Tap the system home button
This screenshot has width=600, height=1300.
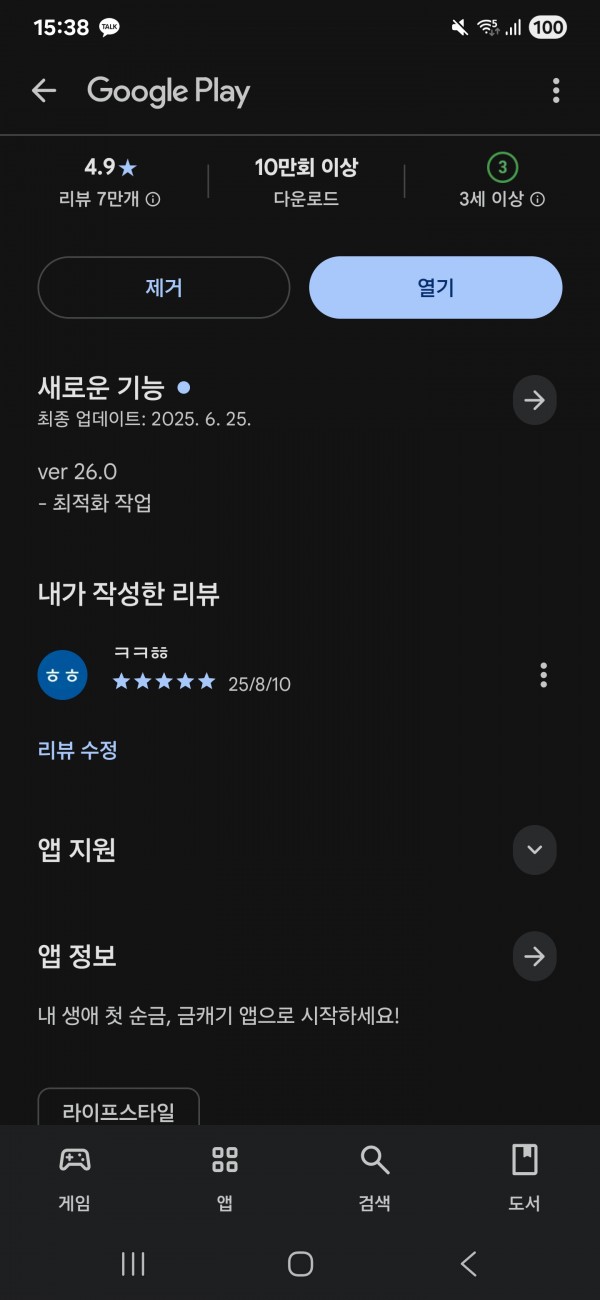pyautogui.click(x=300, y=1264)
